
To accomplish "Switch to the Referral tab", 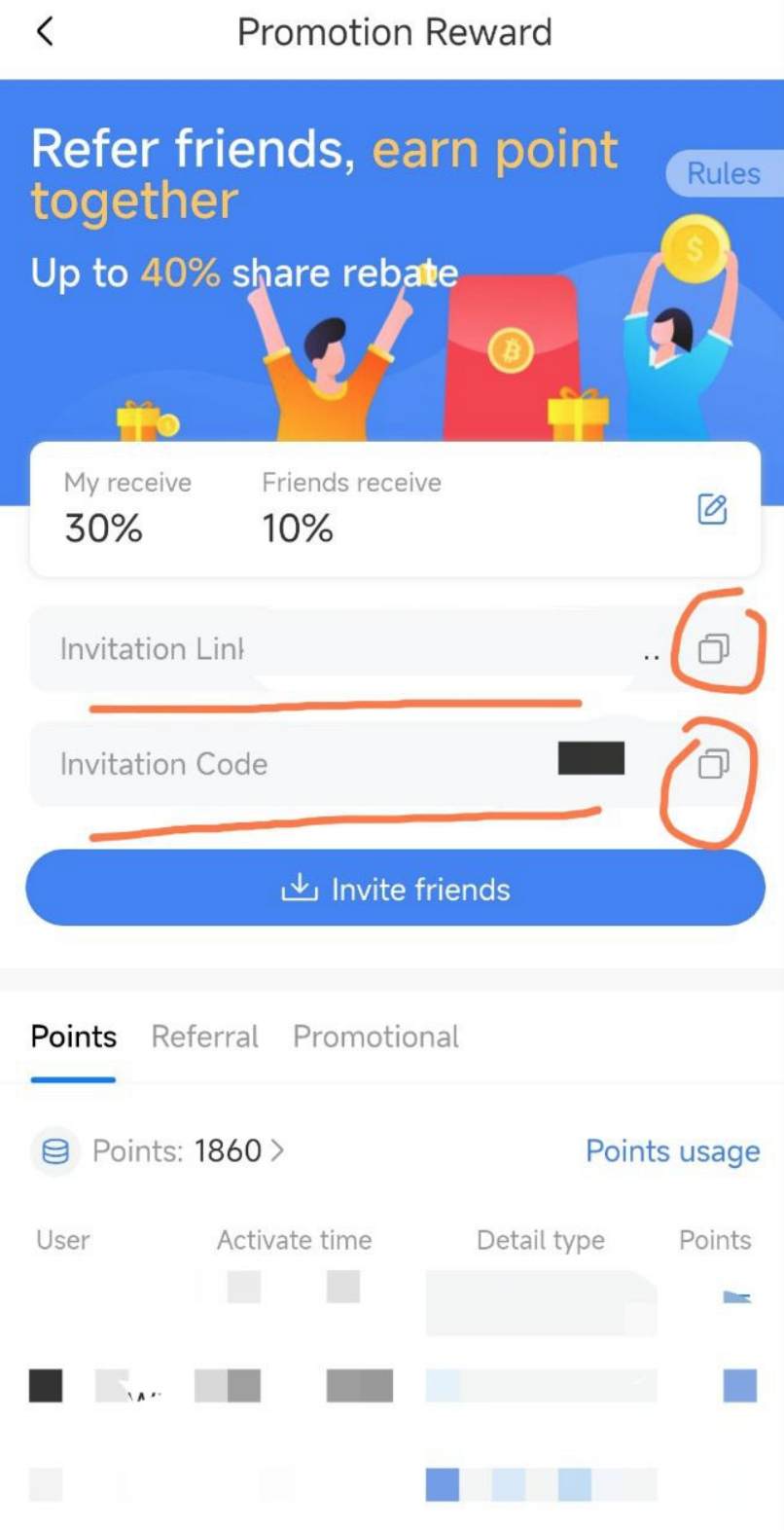I will coord(204,1037).
